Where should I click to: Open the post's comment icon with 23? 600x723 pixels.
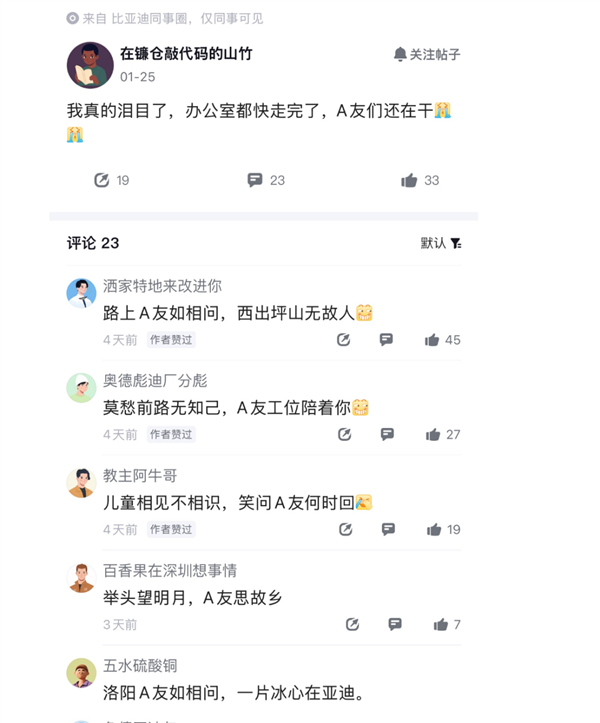click(x=255, y=180)
